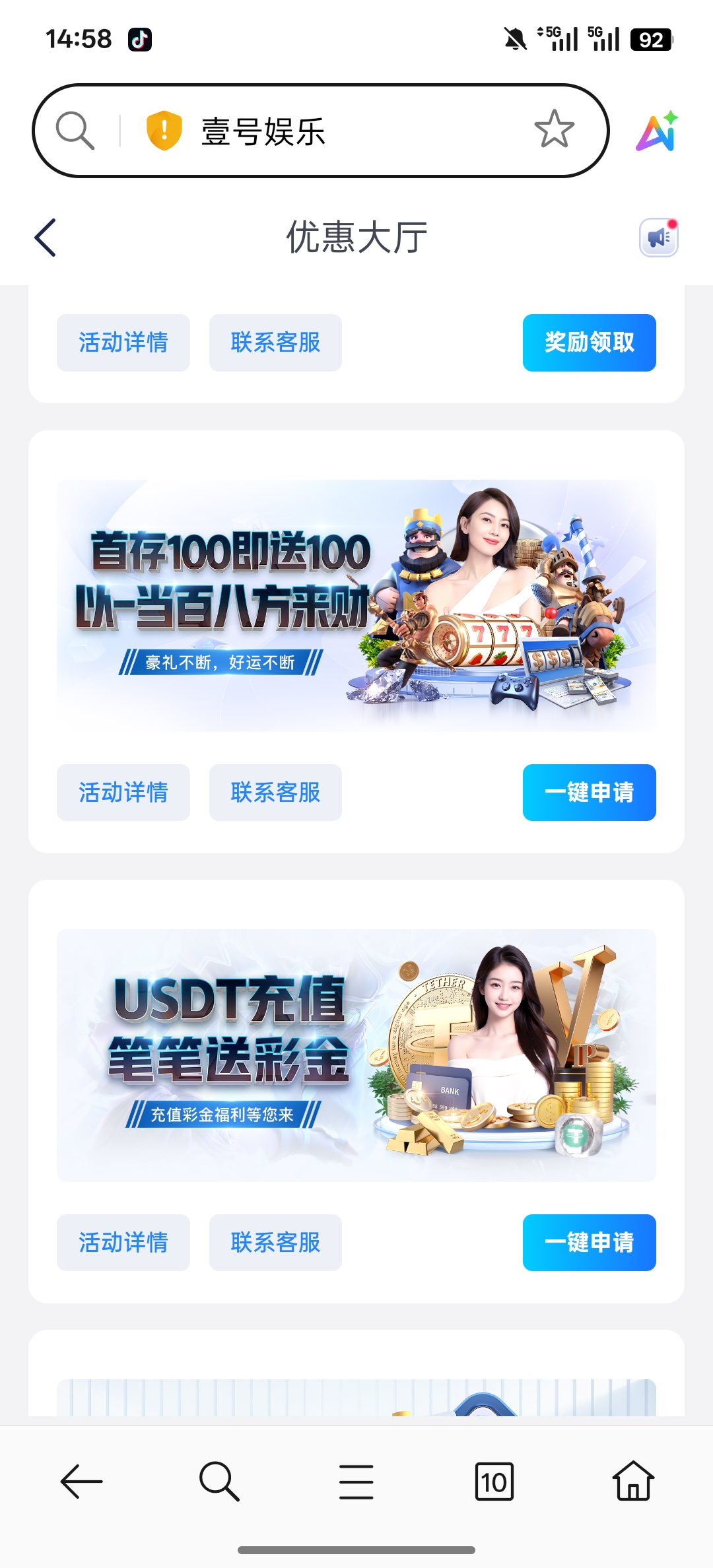Apply with 一键申请 for USDT充值 promotion
Viewport: 713px width, 1568px height.
(589, 1243)
